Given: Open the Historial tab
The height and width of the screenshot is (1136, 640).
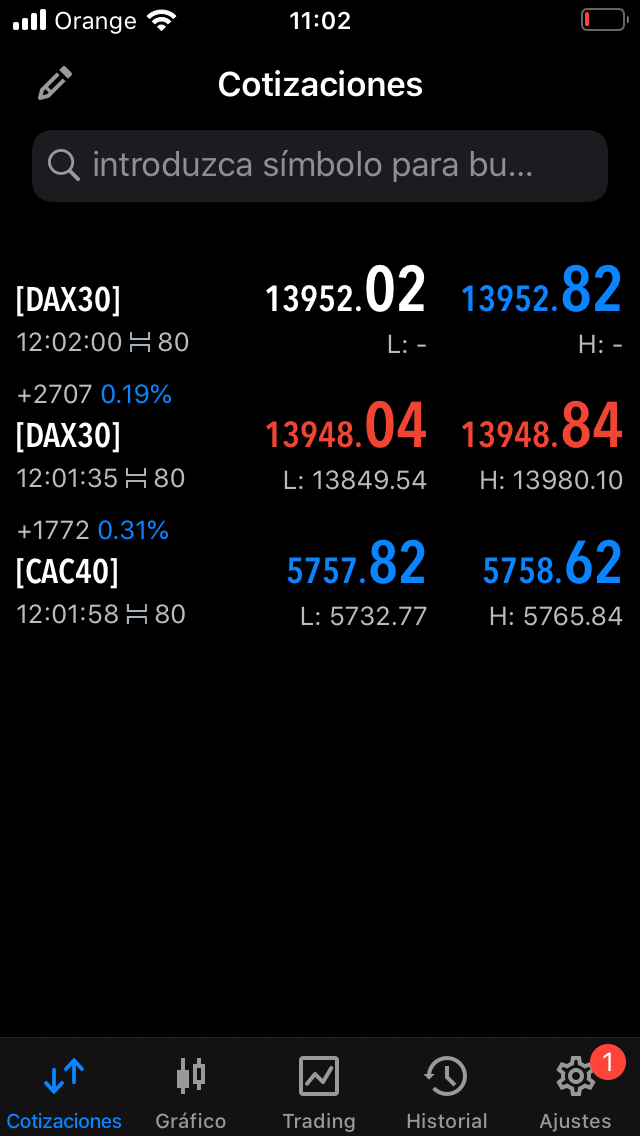Looking at the screenshot, I should point(446,1090).
